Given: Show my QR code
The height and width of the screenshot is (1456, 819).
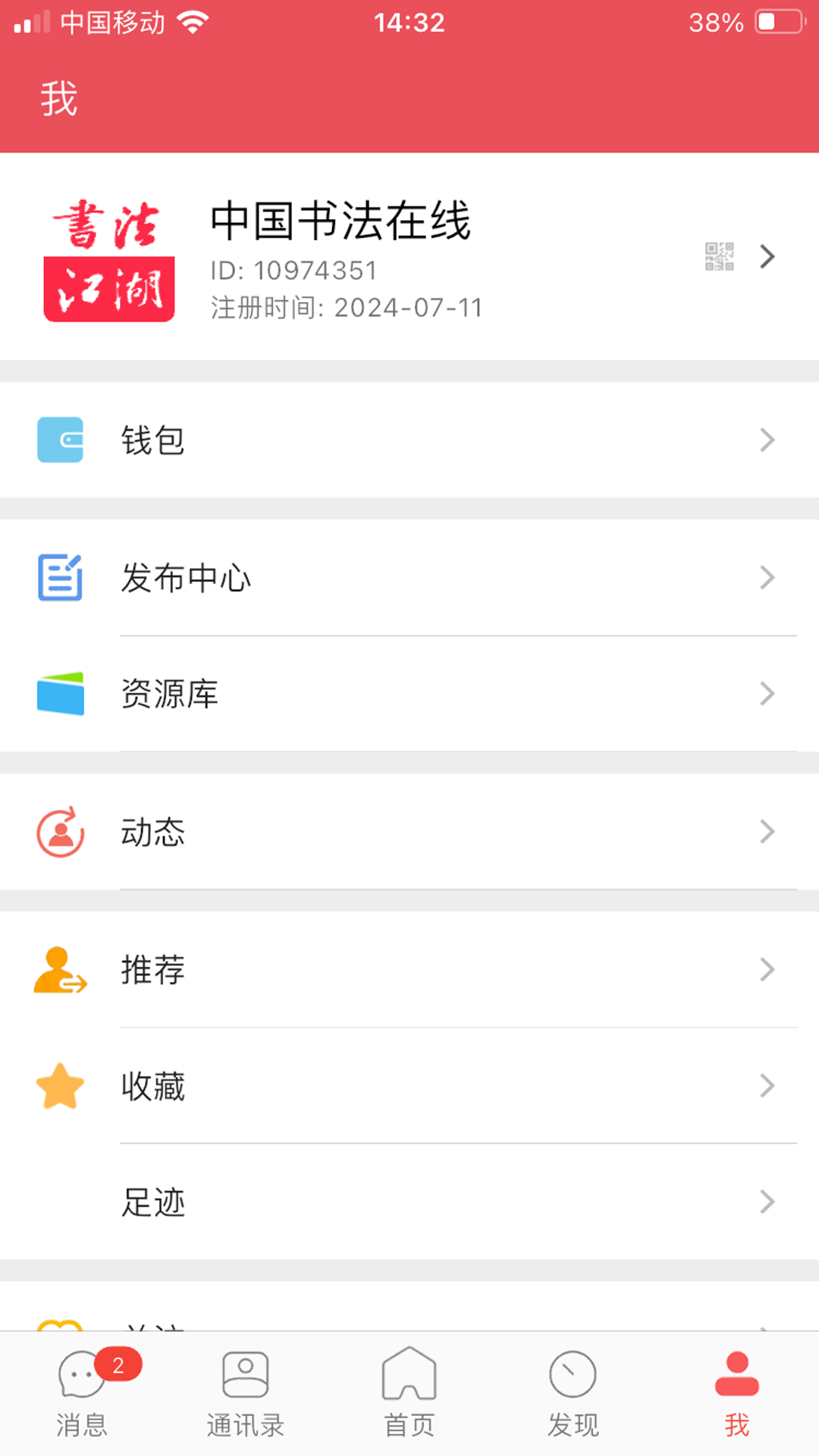Looking at the screenshot, I should pyautogui.click(x=719, y=256).
